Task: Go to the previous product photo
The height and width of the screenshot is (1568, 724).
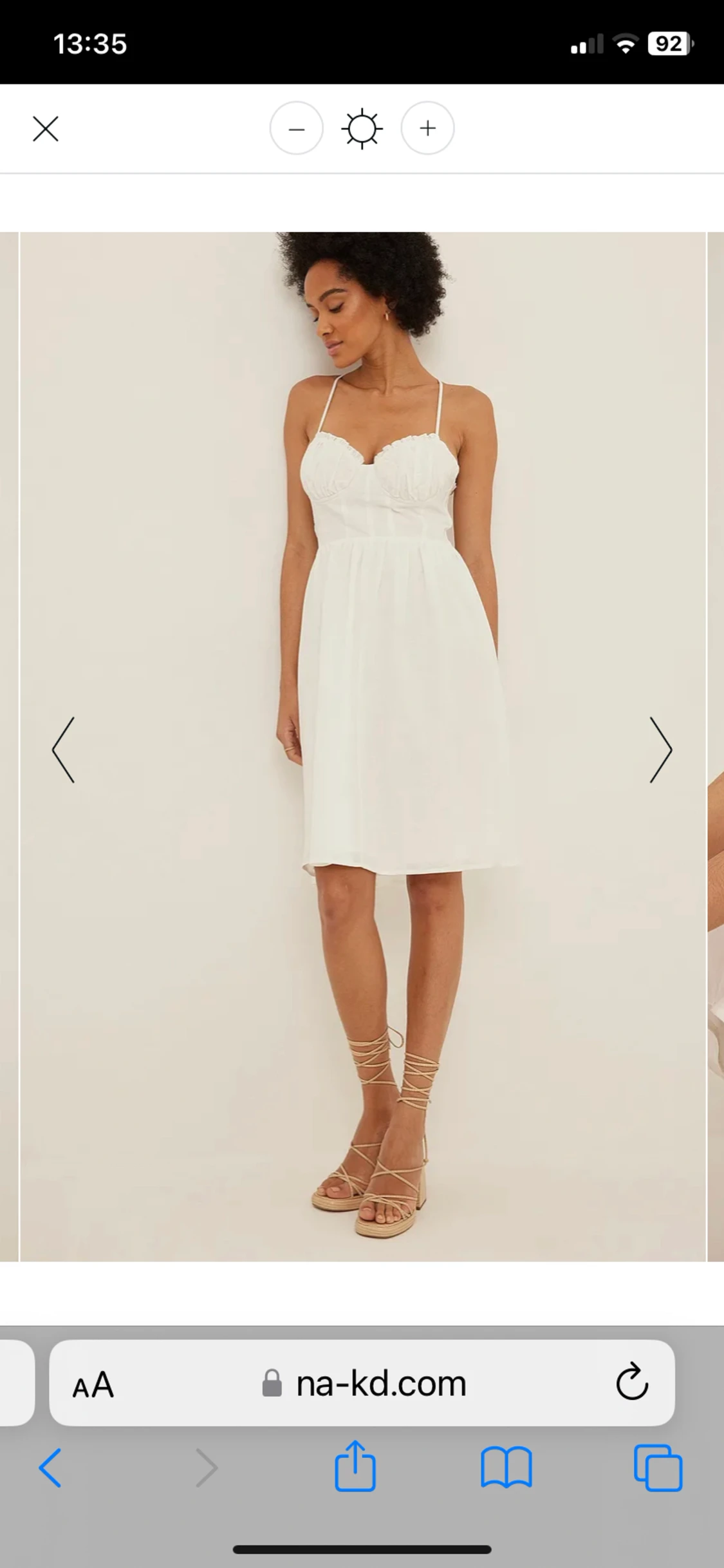Action: (x=63, y=750)
